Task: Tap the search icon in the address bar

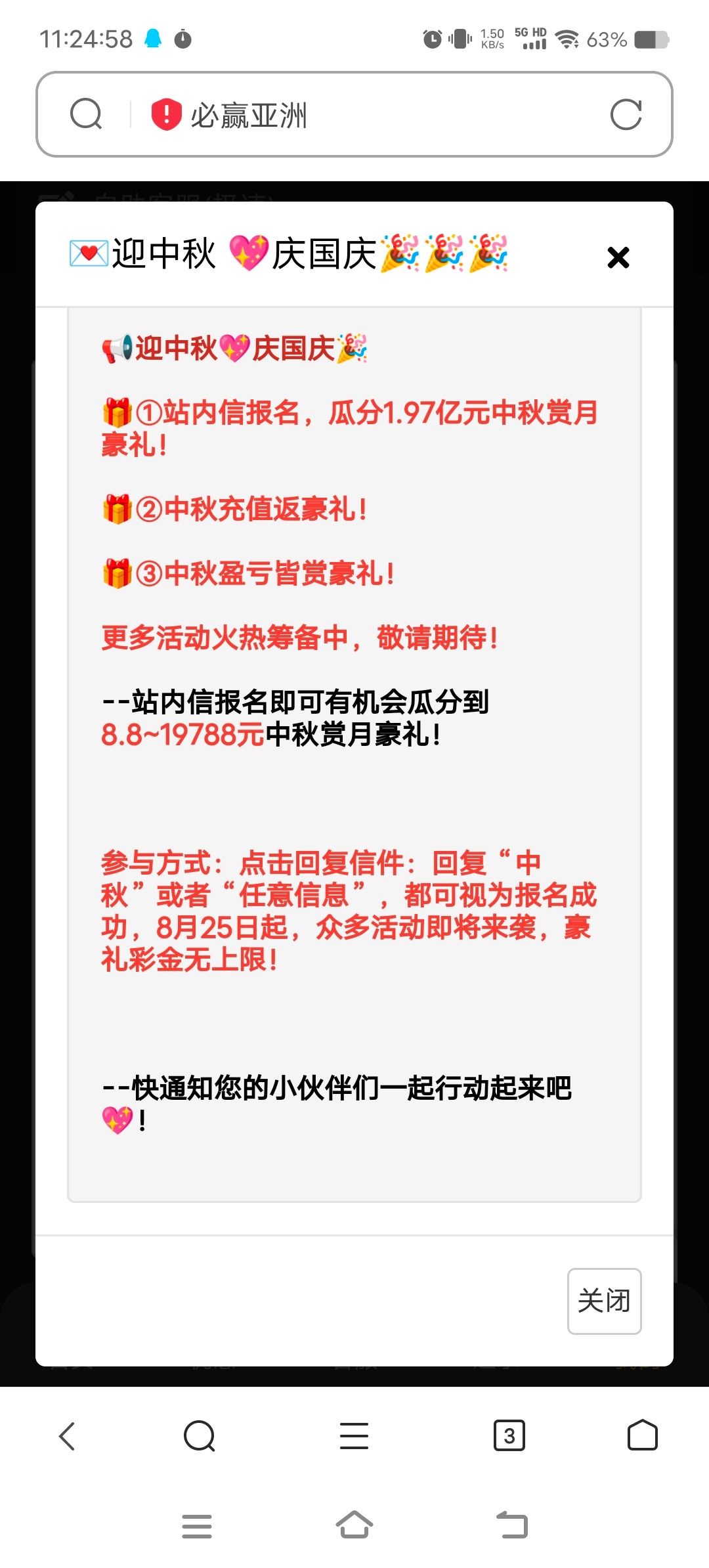Action: pyautogui.click(x=86, y=115)
